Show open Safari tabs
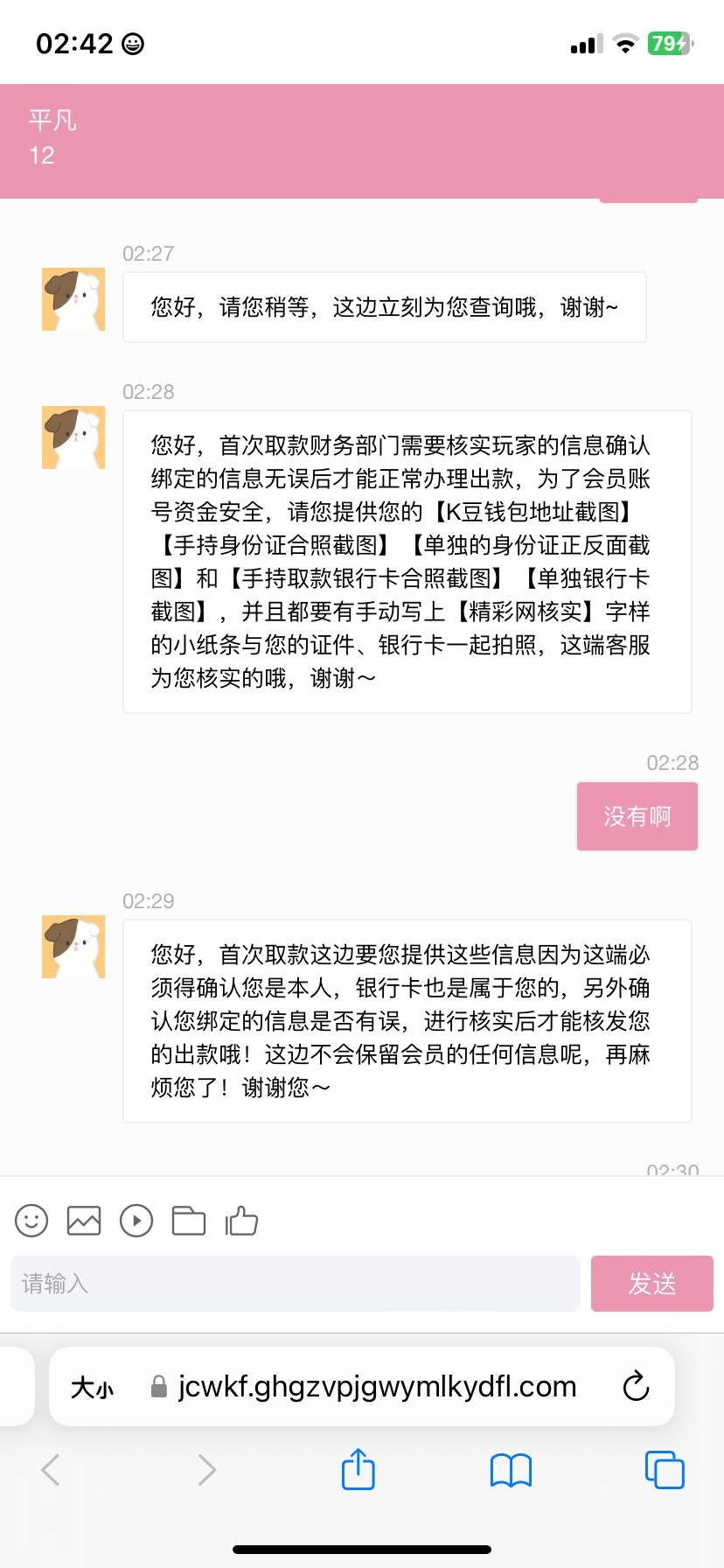The height and width of the screenshot is (1568, 724). [665, 1469]
